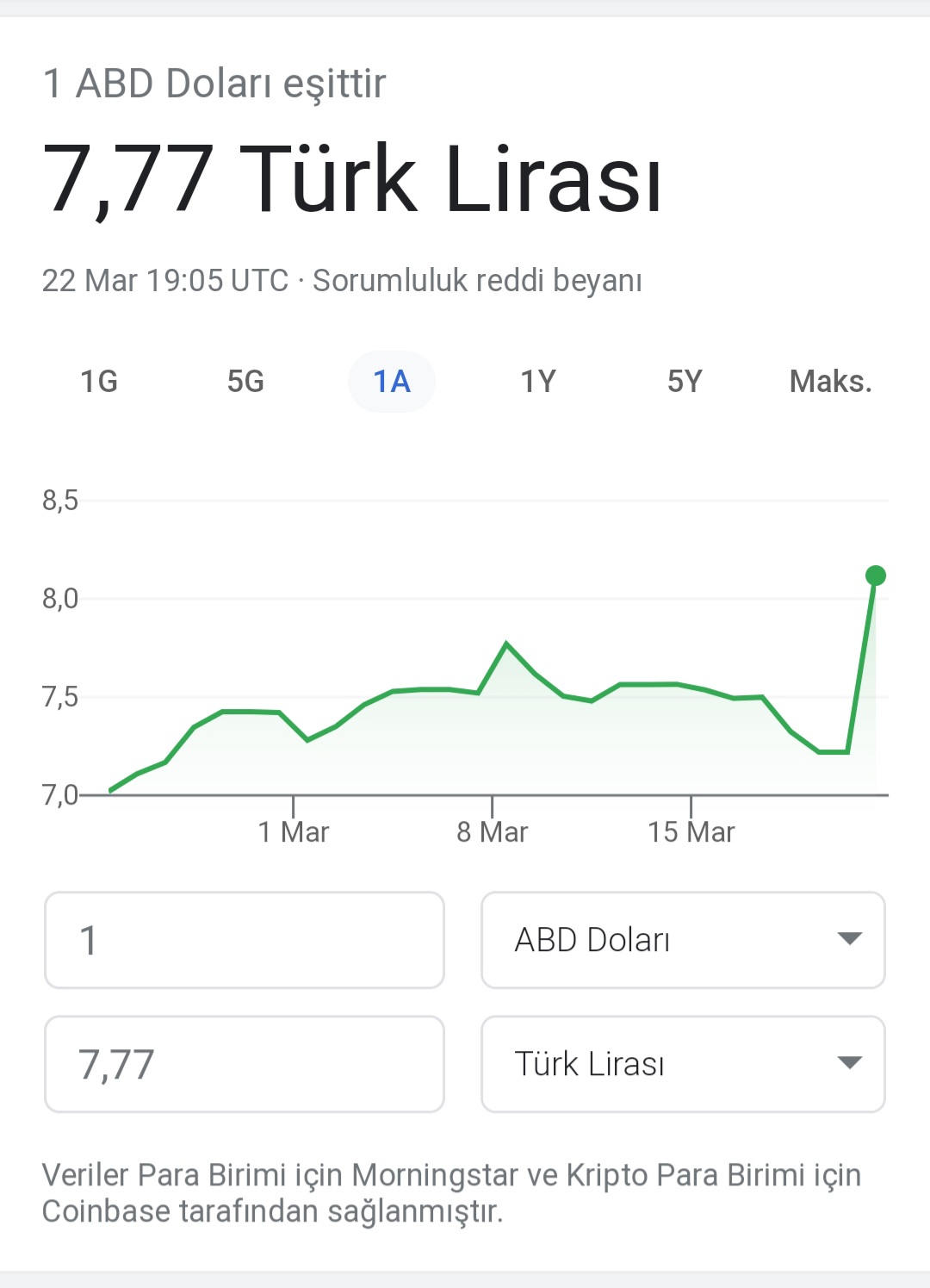The image size is (930, 1288).
Task: Switch to 5Y chart range
Action: (685, 381)
